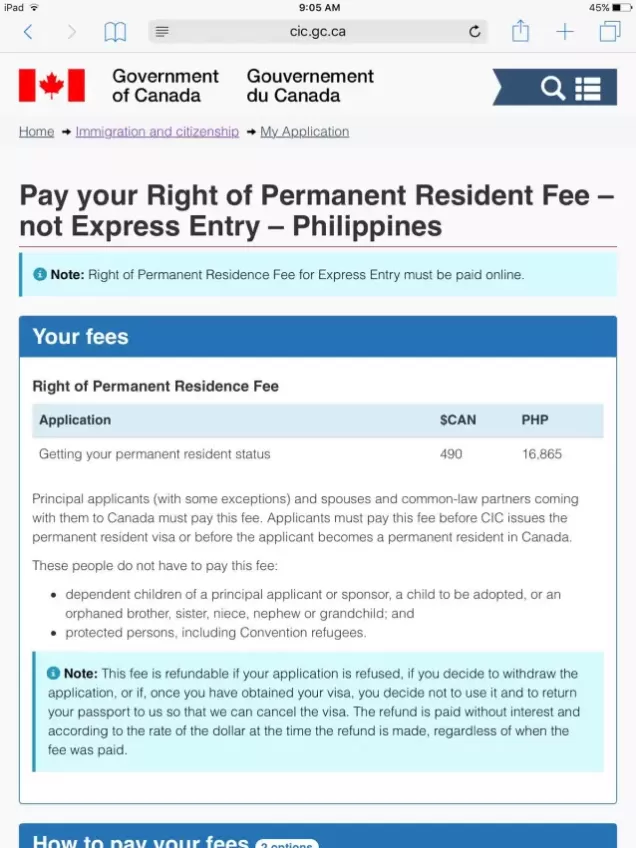Open the share sheet
Image resolution: width=636 pixels, height=848 pixels.
(520, 31)
